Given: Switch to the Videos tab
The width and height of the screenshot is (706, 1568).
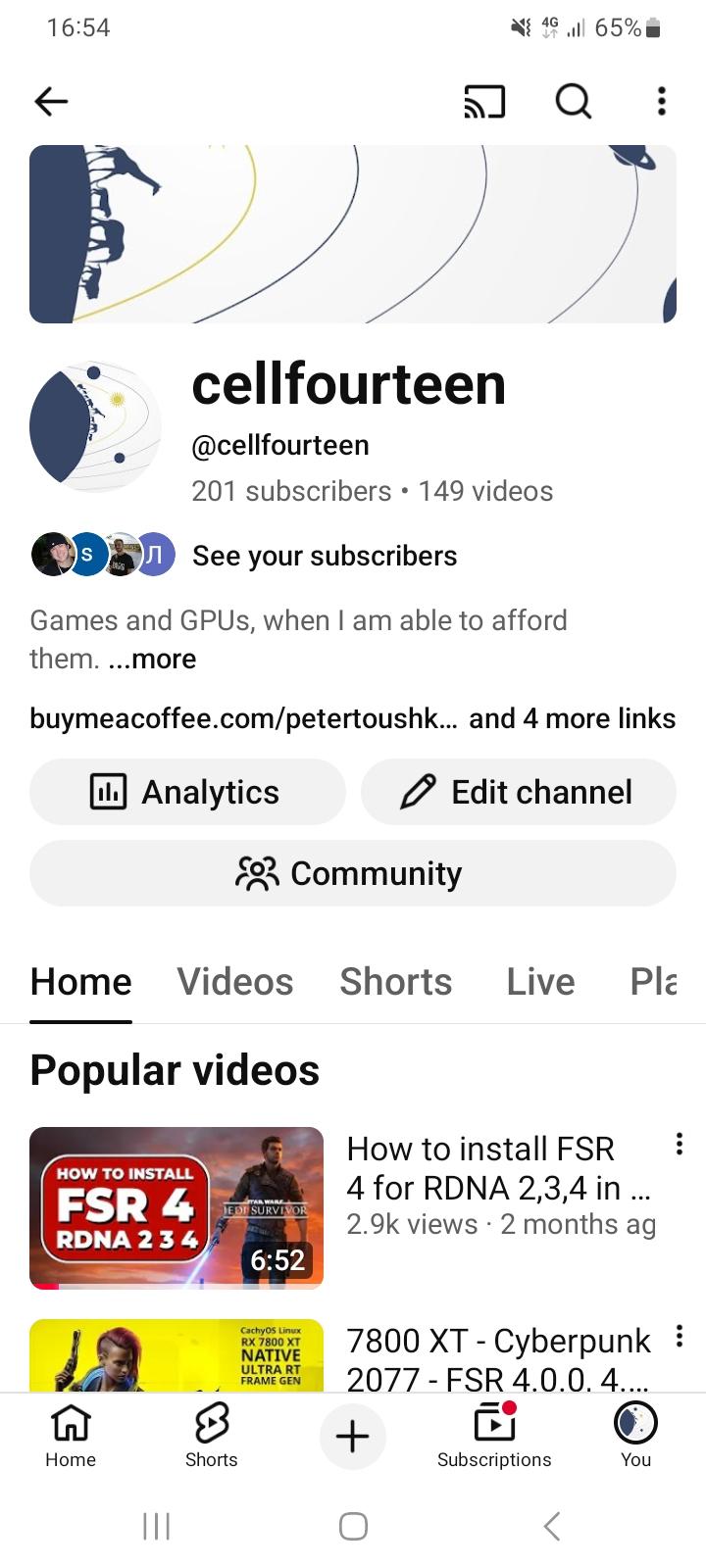Looking at the screenshot, I should 235,982.
